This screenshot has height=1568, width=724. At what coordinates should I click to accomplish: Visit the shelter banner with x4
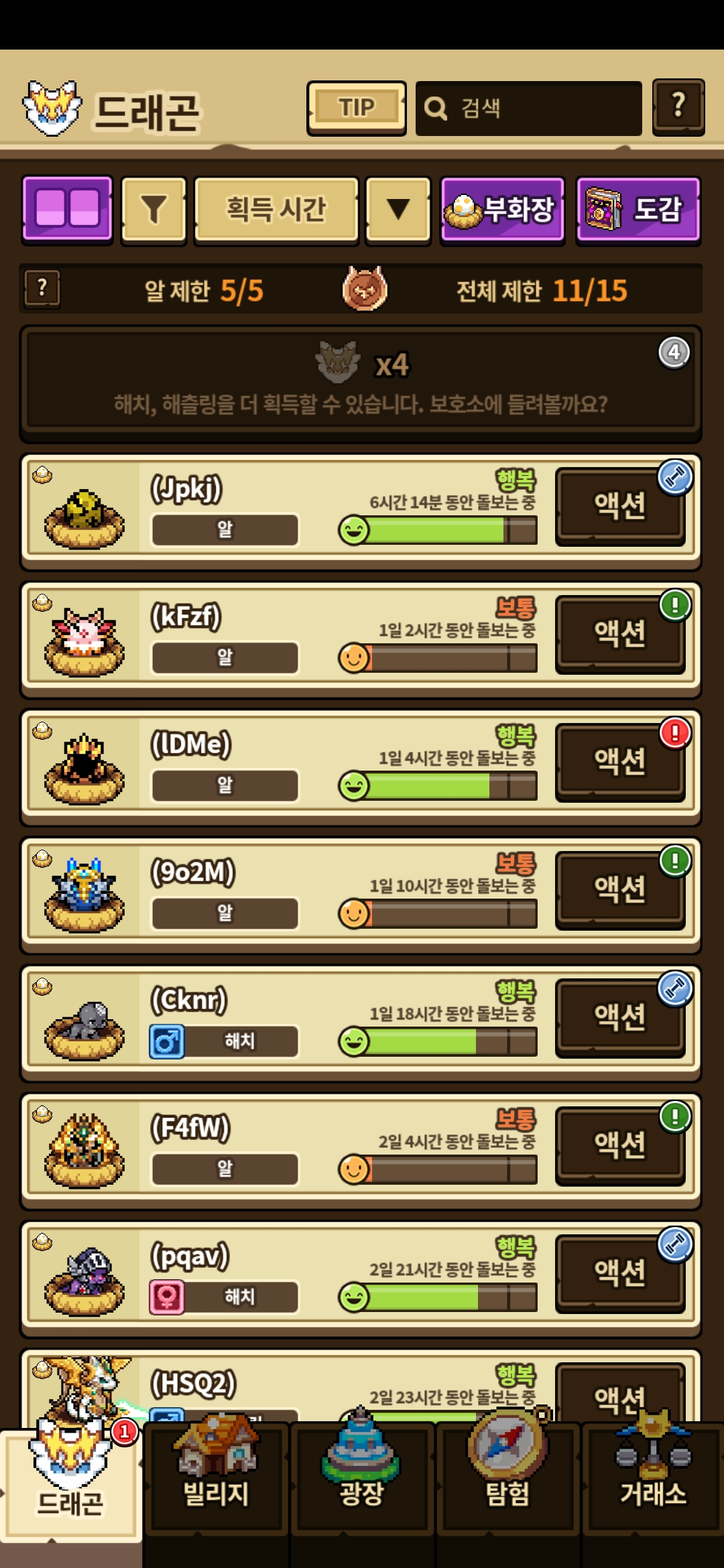361,383
